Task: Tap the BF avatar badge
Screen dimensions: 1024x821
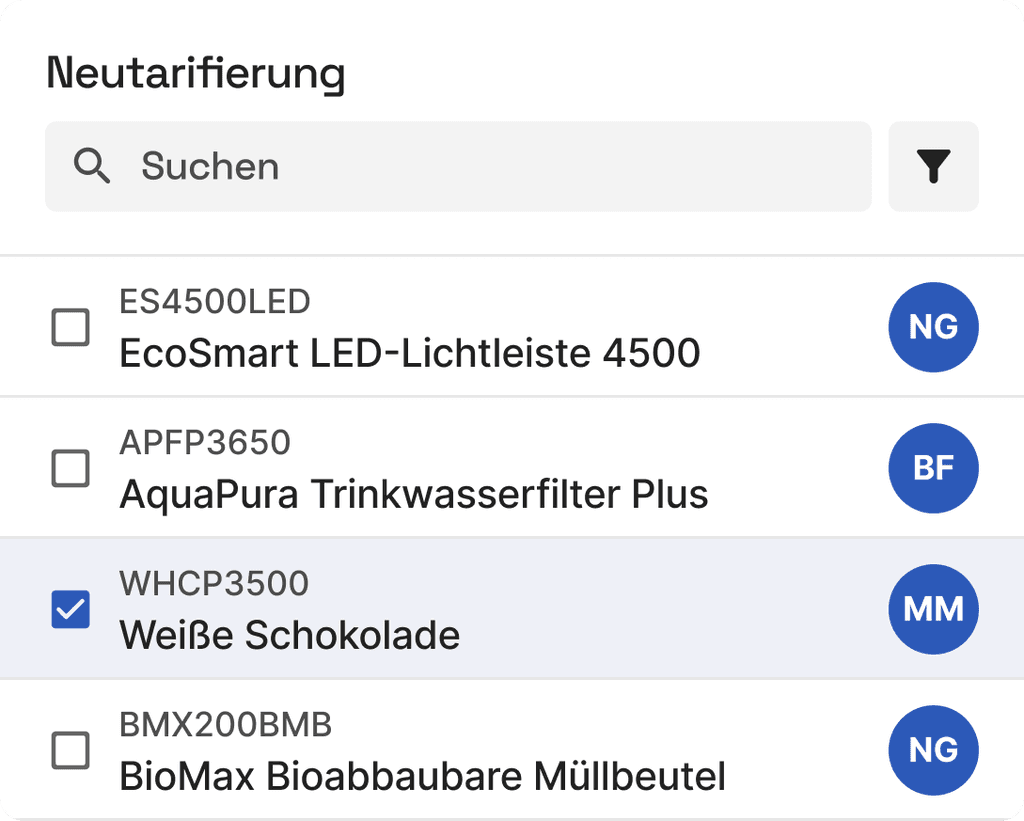Action: click(933, 468)
